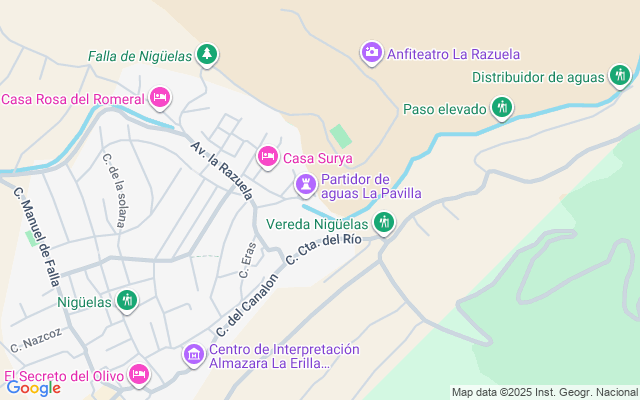Tap the Vereda Nigüelas marker
The width and height of the screenshot is (640, 400).
point(383,223)
